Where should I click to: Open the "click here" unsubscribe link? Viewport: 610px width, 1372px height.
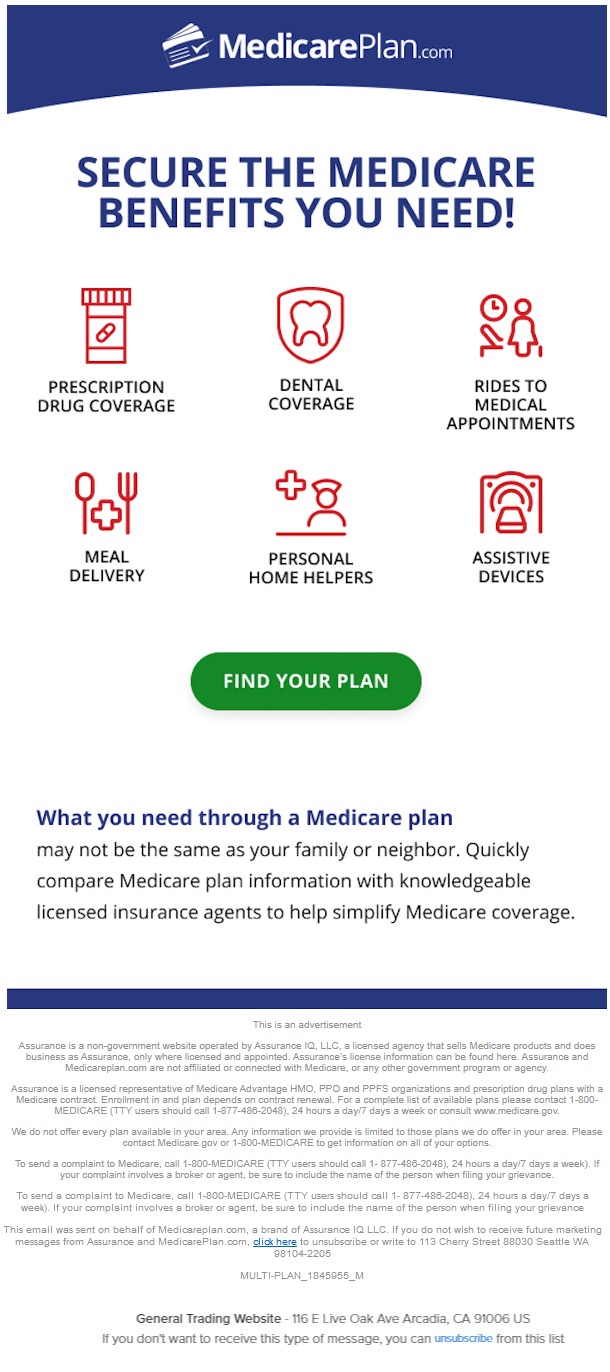click(275, 1241)
